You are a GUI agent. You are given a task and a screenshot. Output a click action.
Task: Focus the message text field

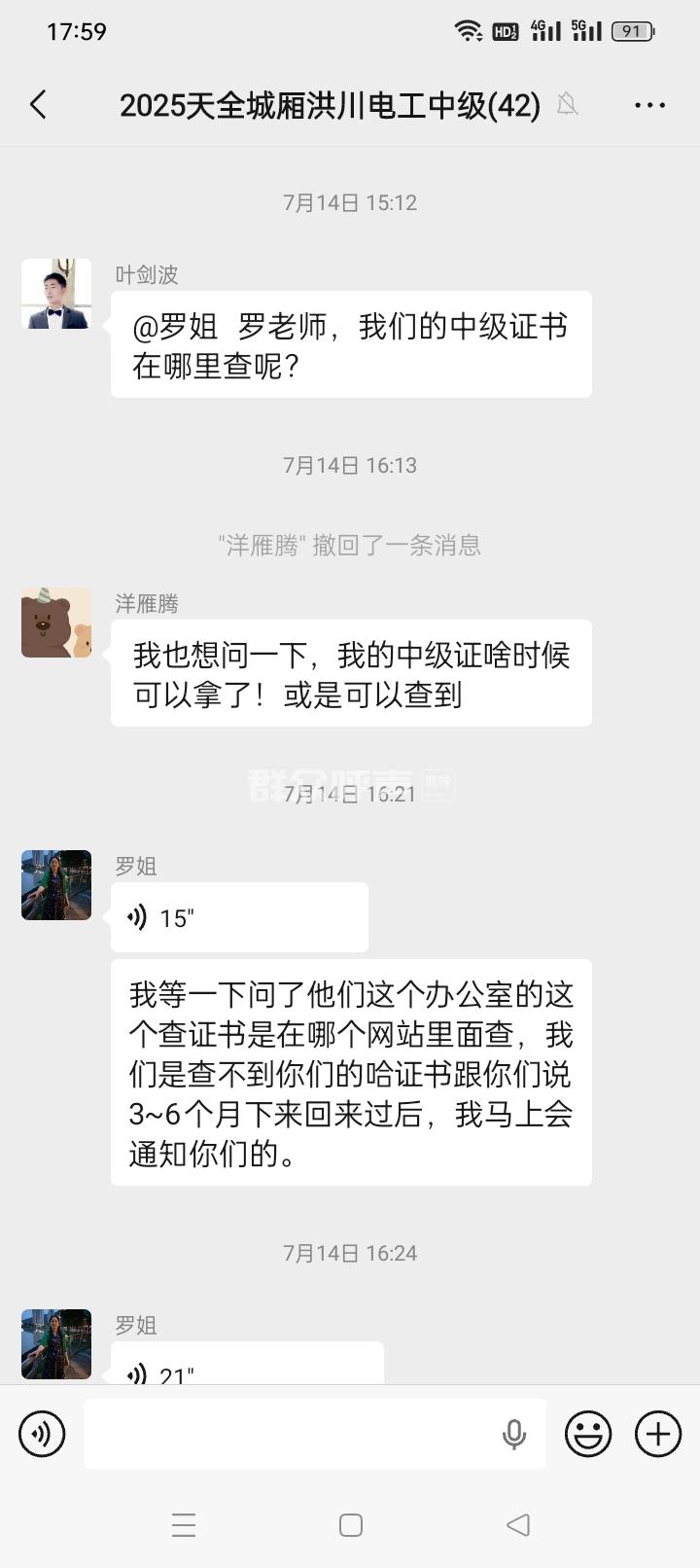pyautogui.click(x=292, y=1434)
